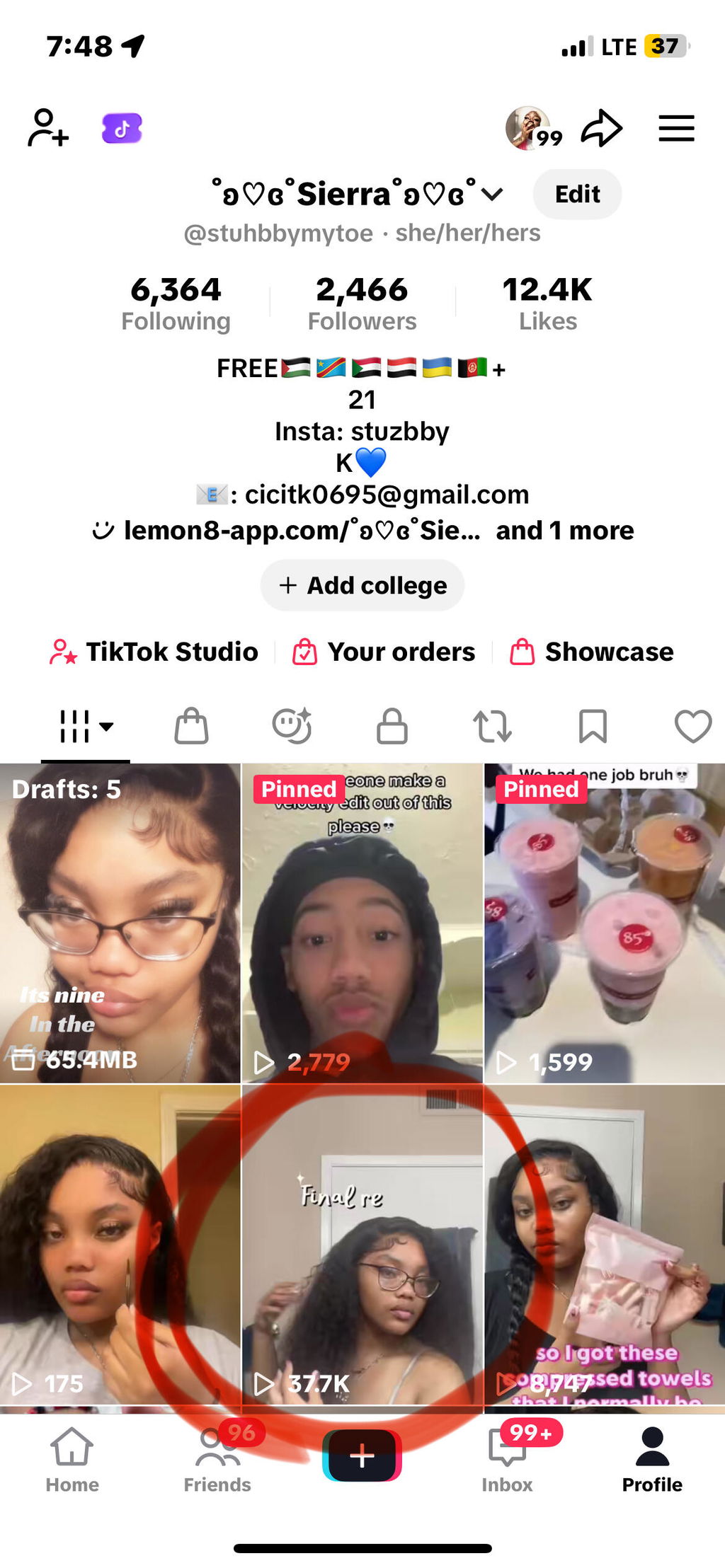
Task: Open the lemon8-app.com bio link
Action: (x=286, y=530)
